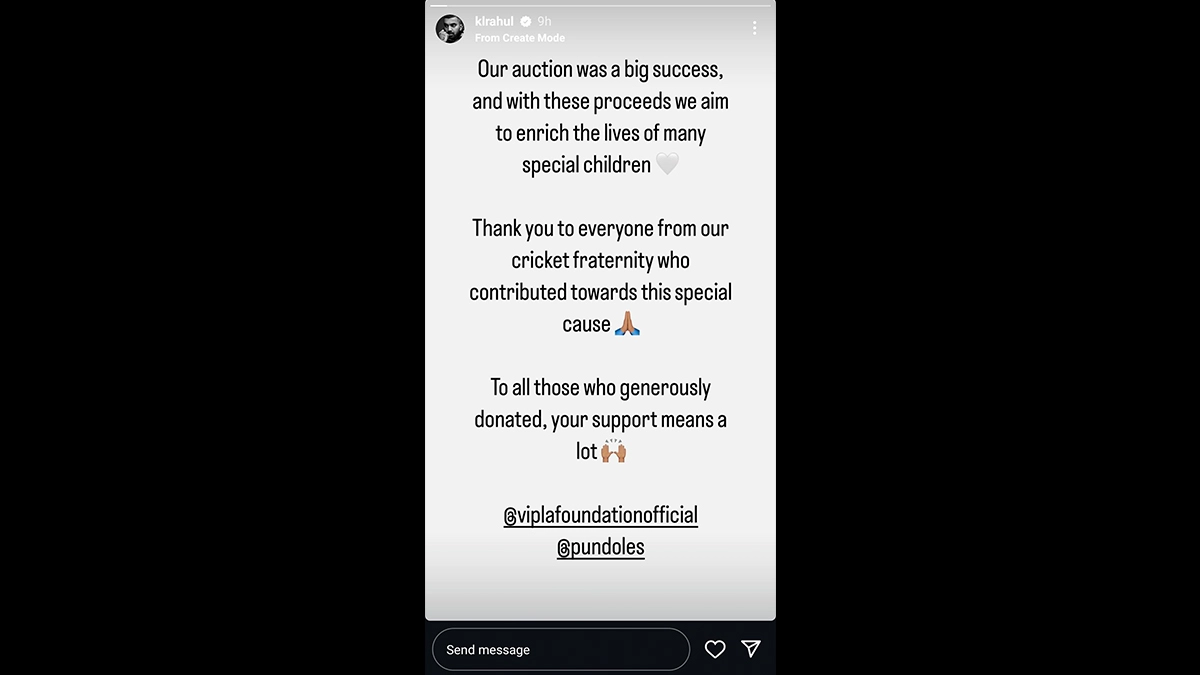Open the @pundoles mention

[x=601, y=547]
